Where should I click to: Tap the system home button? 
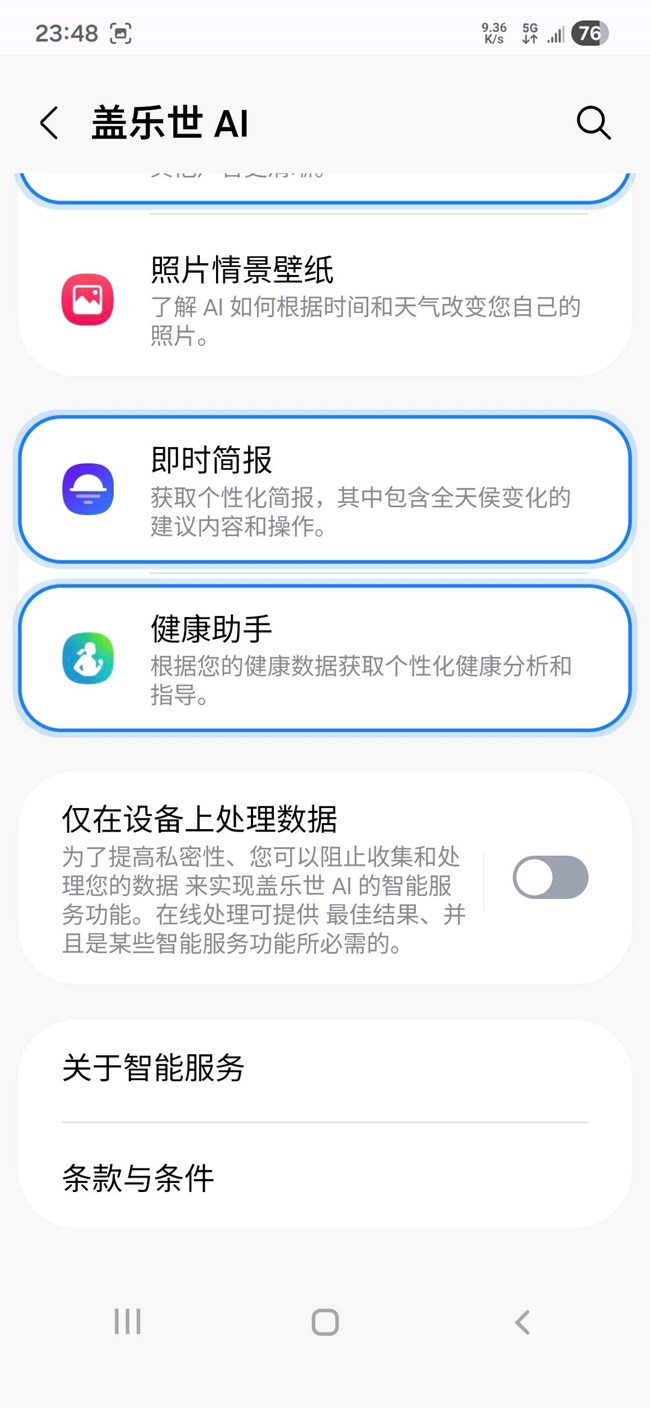[325, 1322]
